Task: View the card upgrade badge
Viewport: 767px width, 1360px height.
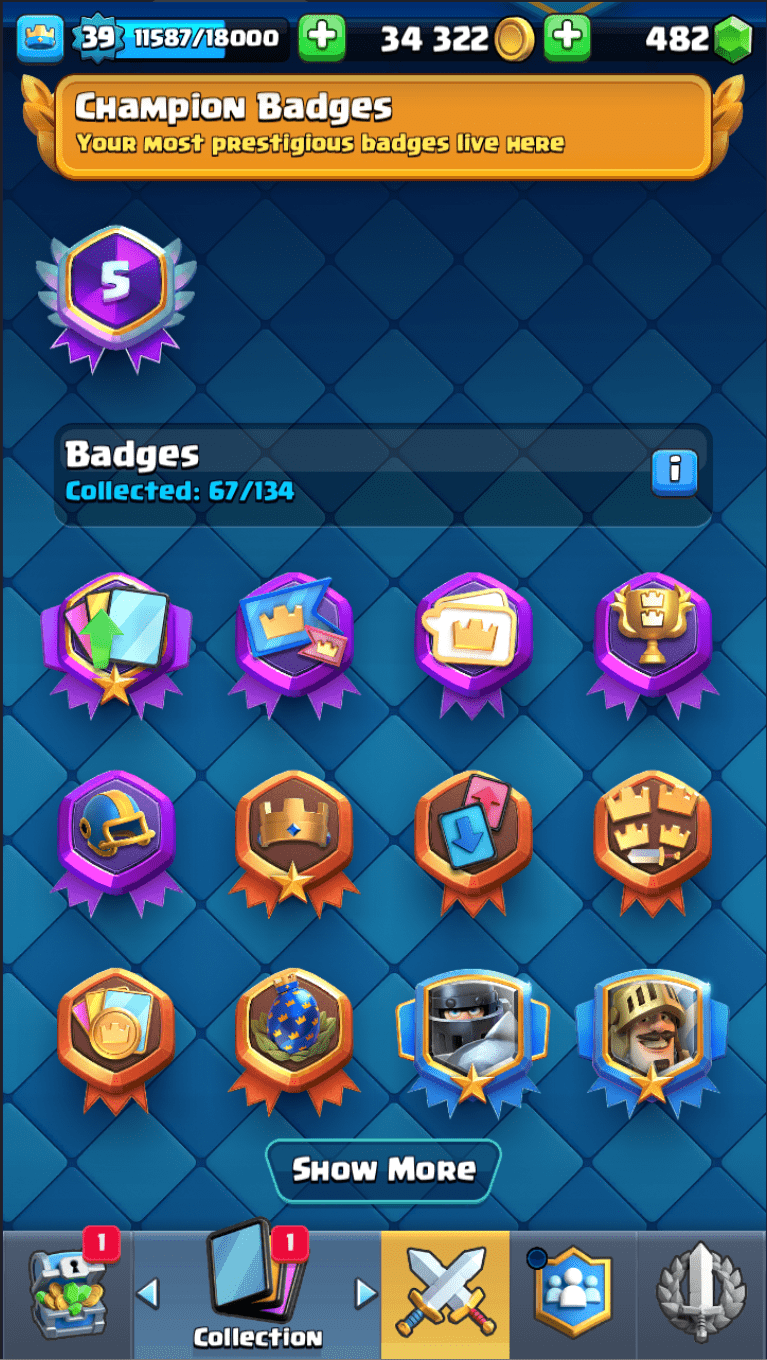Action: tap(115, 638)
